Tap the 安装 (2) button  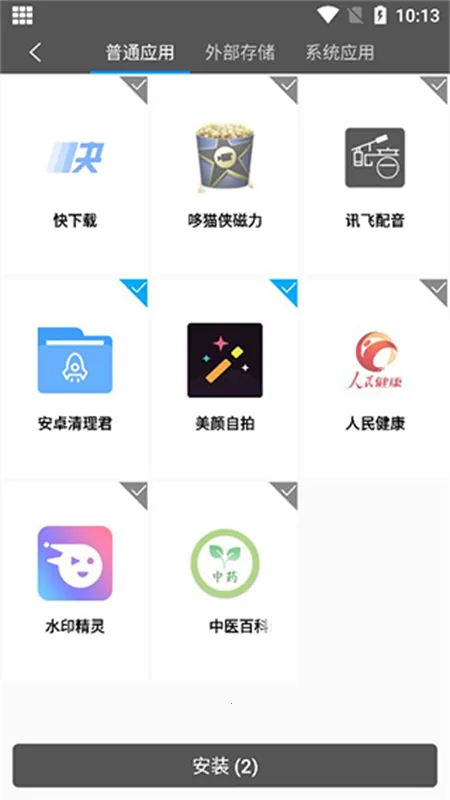pos(225,765)
